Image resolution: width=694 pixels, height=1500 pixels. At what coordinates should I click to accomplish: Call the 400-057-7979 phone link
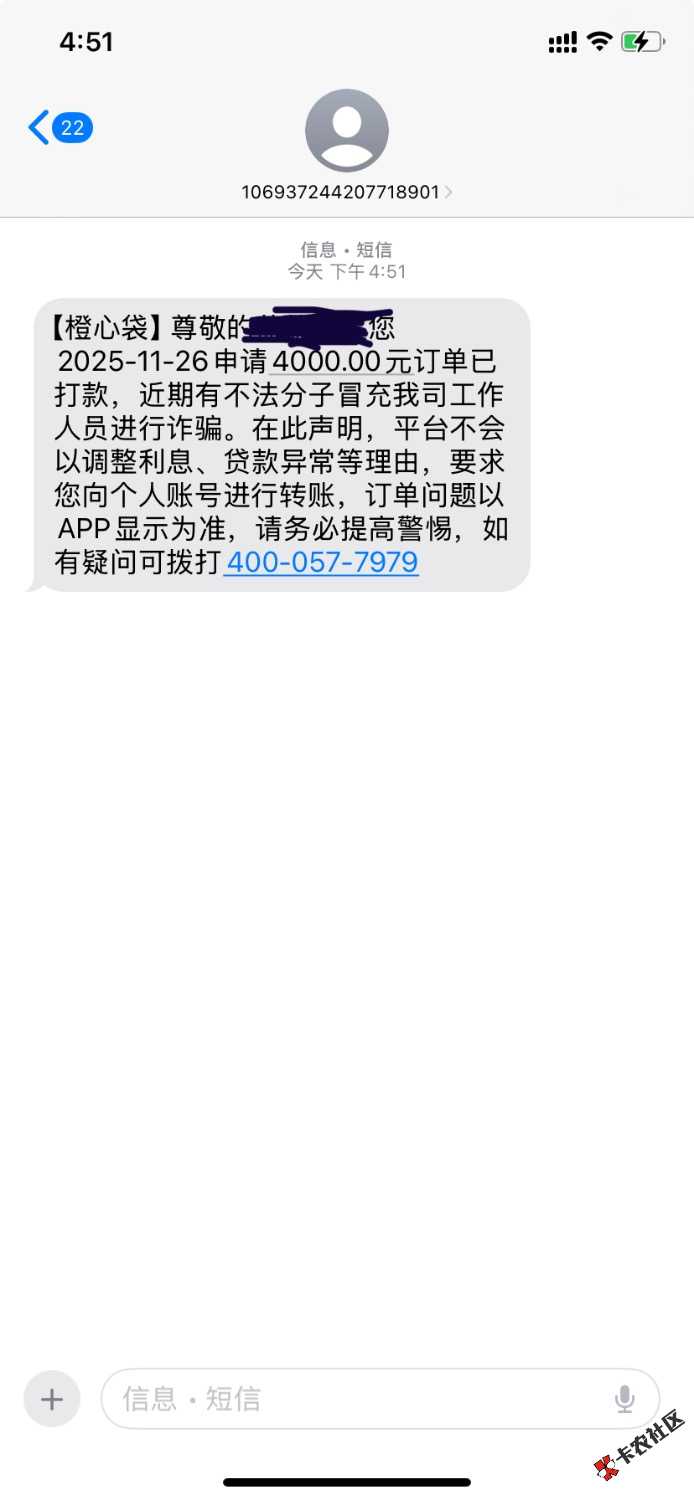pos(321,562)
